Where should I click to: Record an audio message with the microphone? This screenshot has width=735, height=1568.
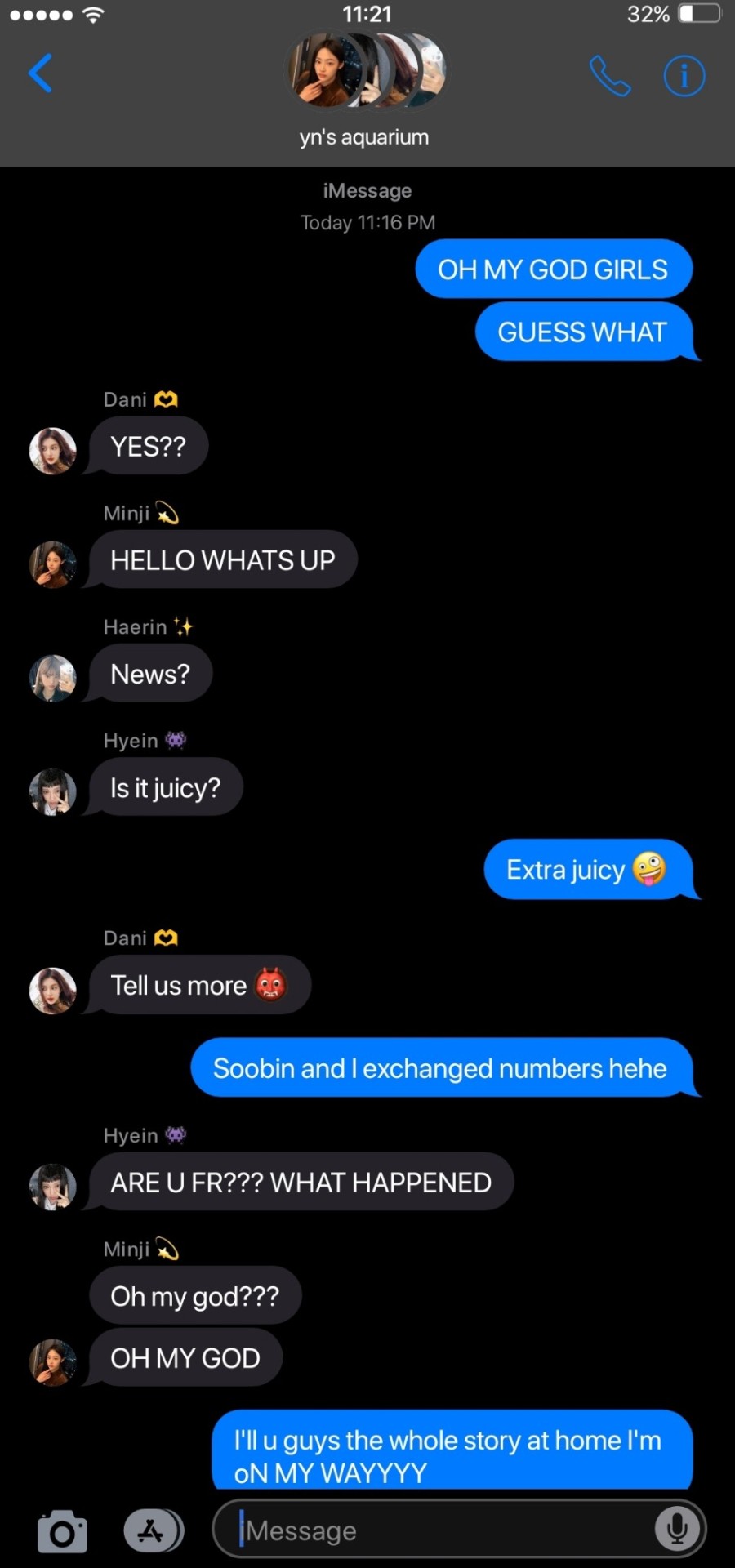[x=677, y=1528]
